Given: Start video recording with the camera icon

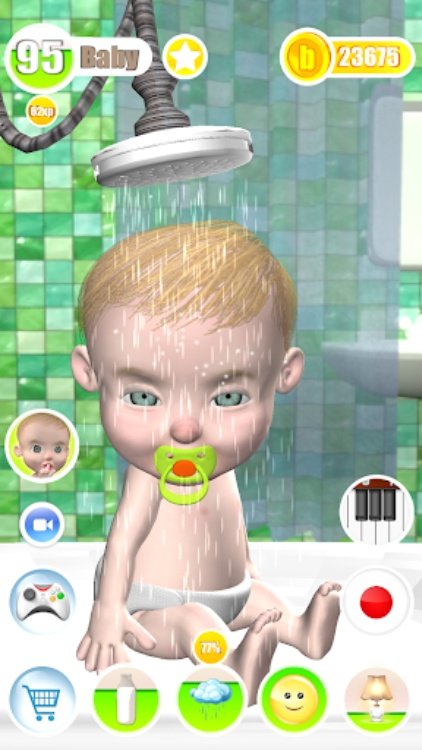Looking at the screenshot, I should [42, 525].
